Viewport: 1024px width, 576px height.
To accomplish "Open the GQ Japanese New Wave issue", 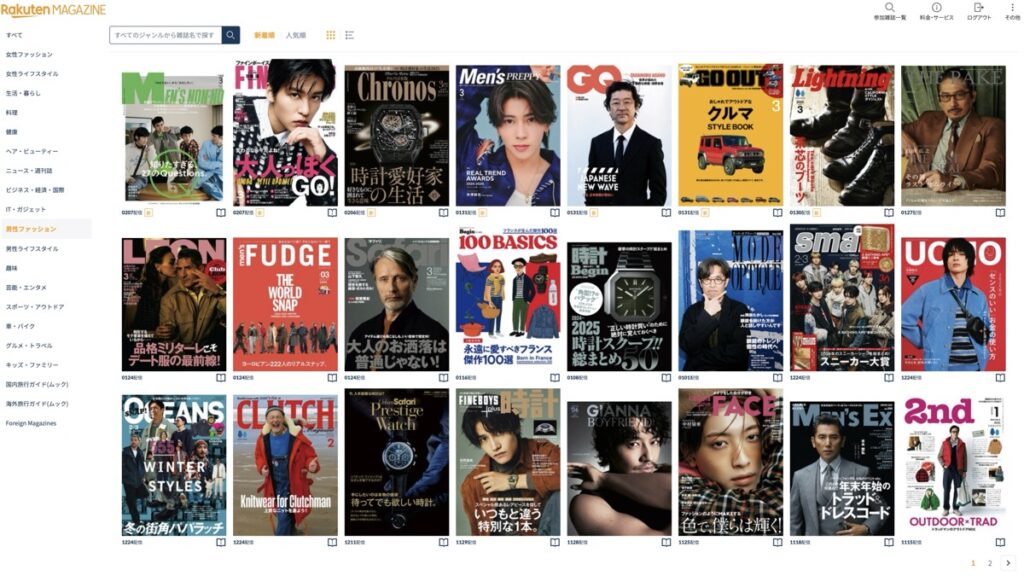I will (x=619, y=136).
